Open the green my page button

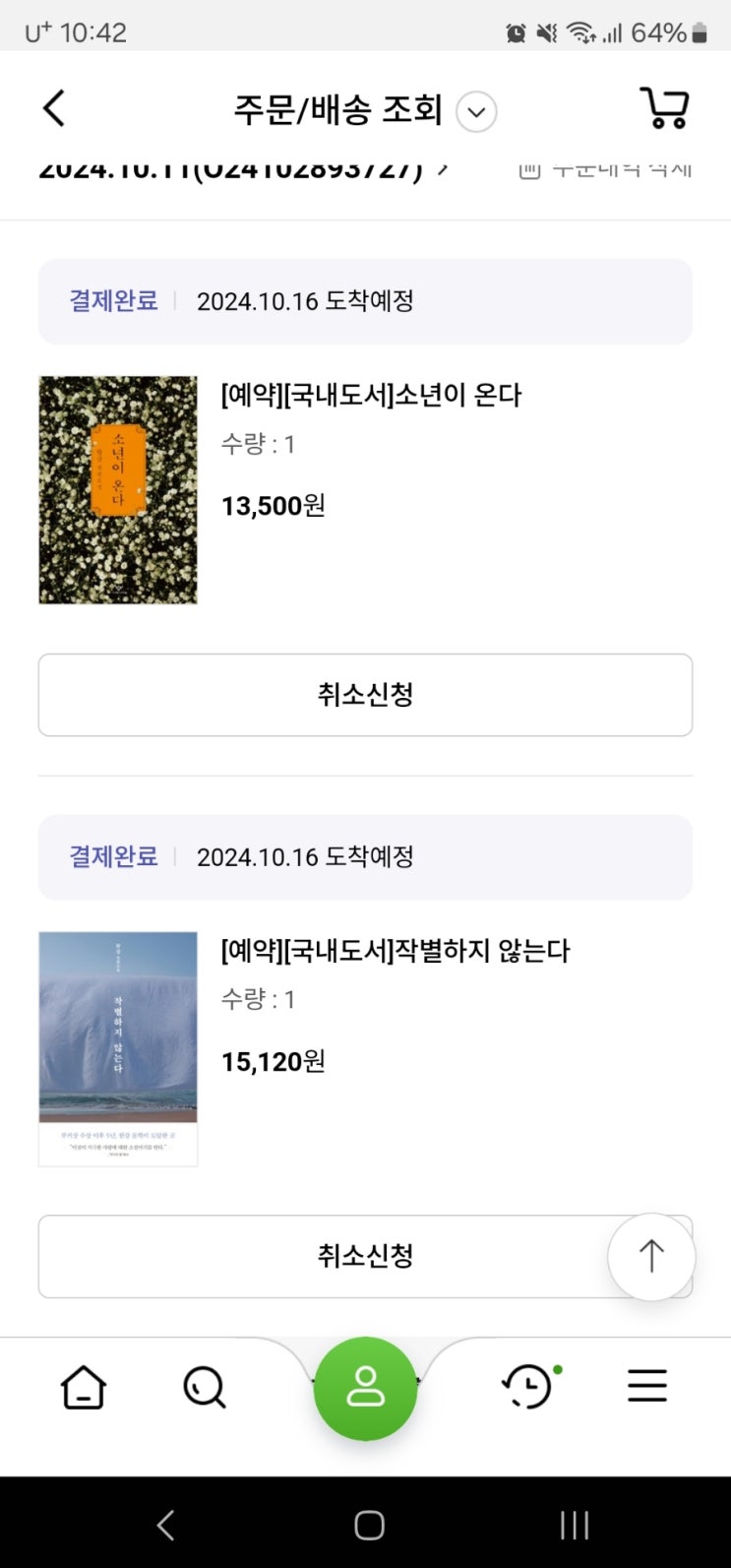coord(365,1388)
